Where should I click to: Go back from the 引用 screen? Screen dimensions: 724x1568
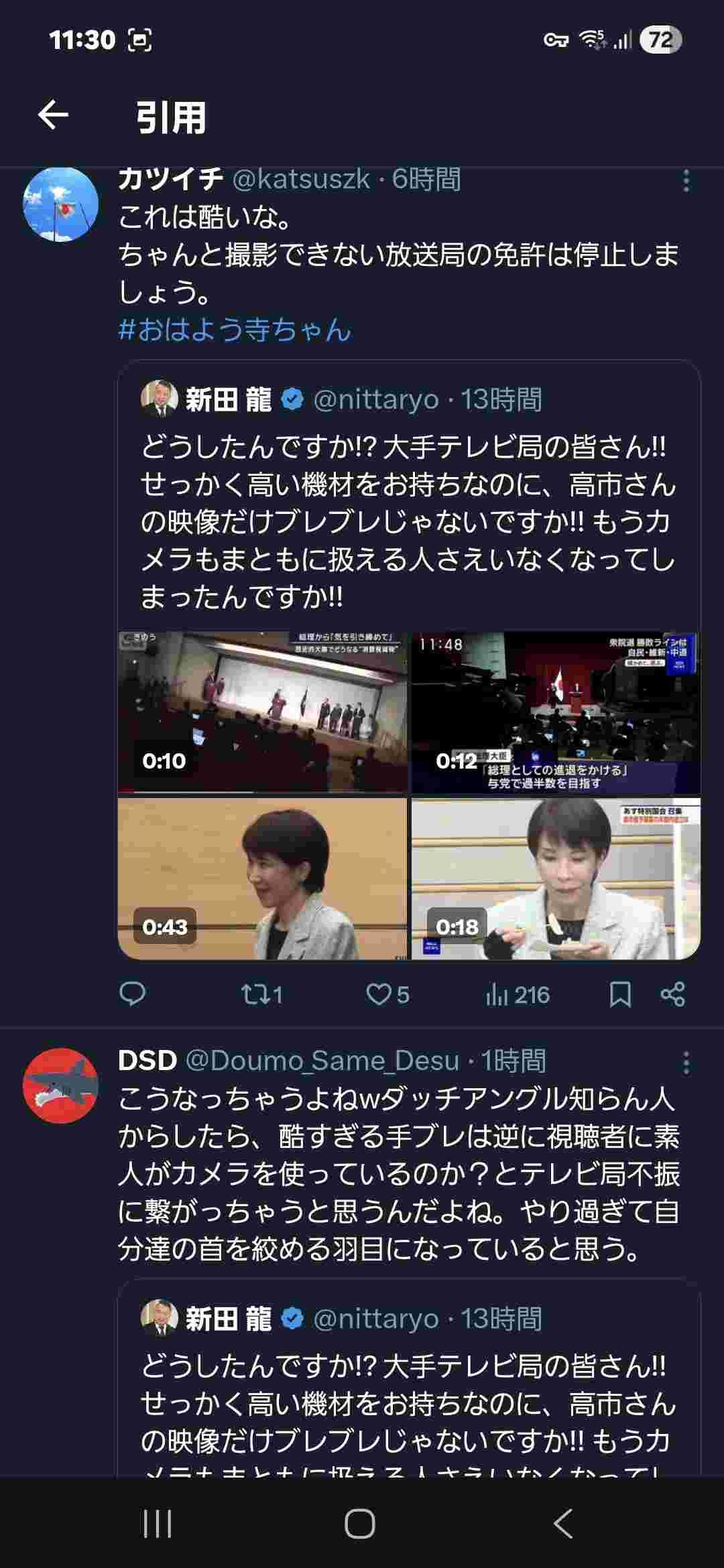point(53,115)
